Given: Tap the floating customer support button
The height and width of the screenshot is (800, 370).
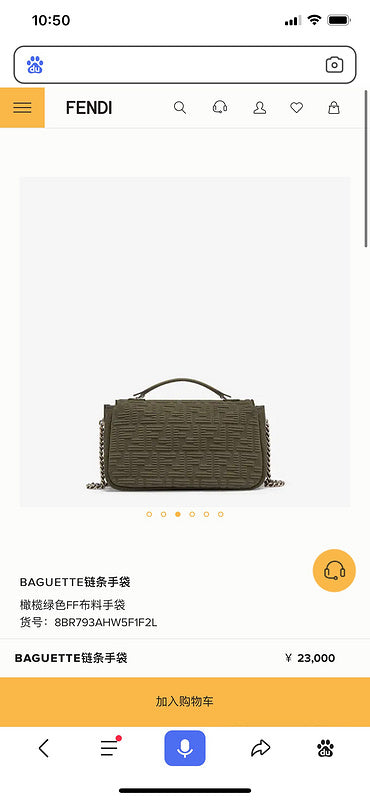Looking at the screenshot, I should (334, 570).
